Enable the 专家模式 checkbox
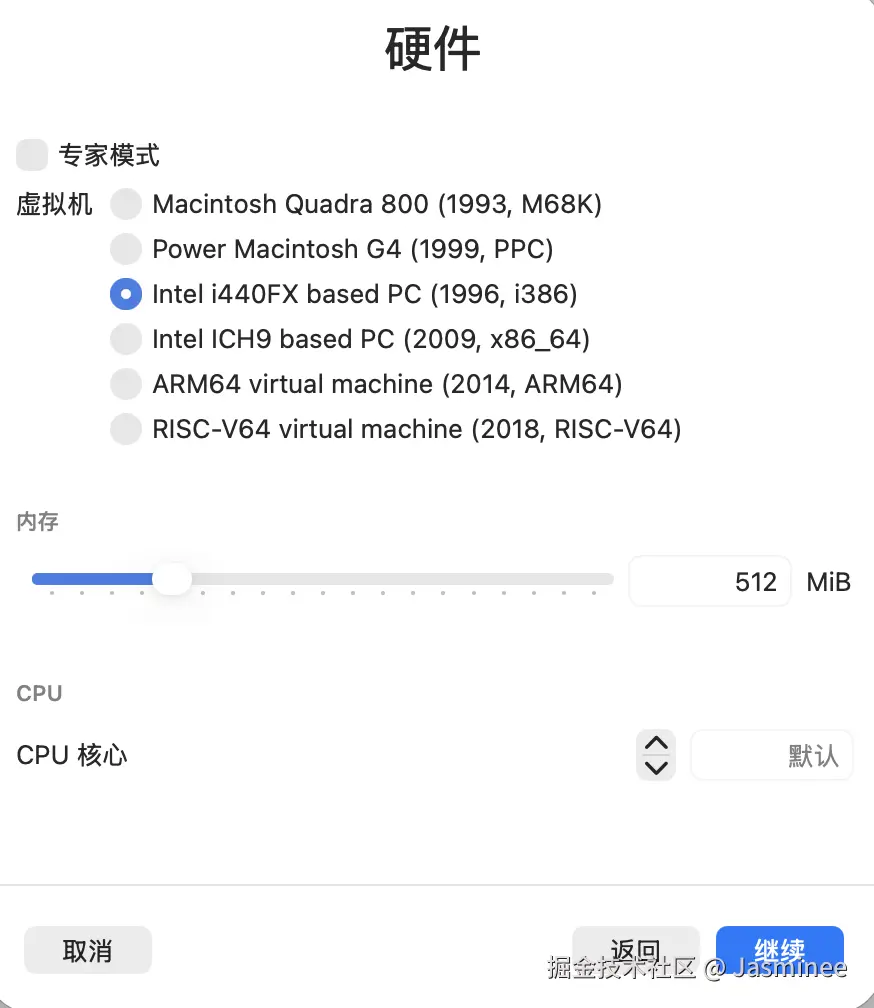 click(32, 155)
